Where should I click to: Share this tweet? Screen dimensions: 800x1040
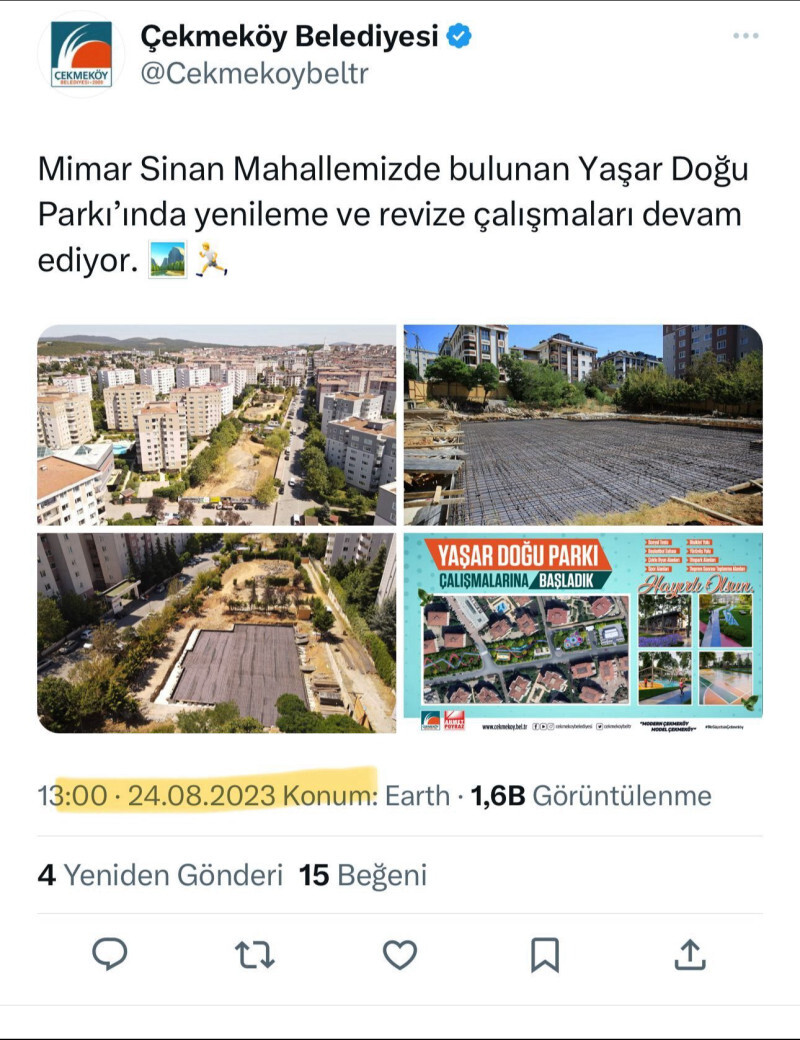coord(689,955)
